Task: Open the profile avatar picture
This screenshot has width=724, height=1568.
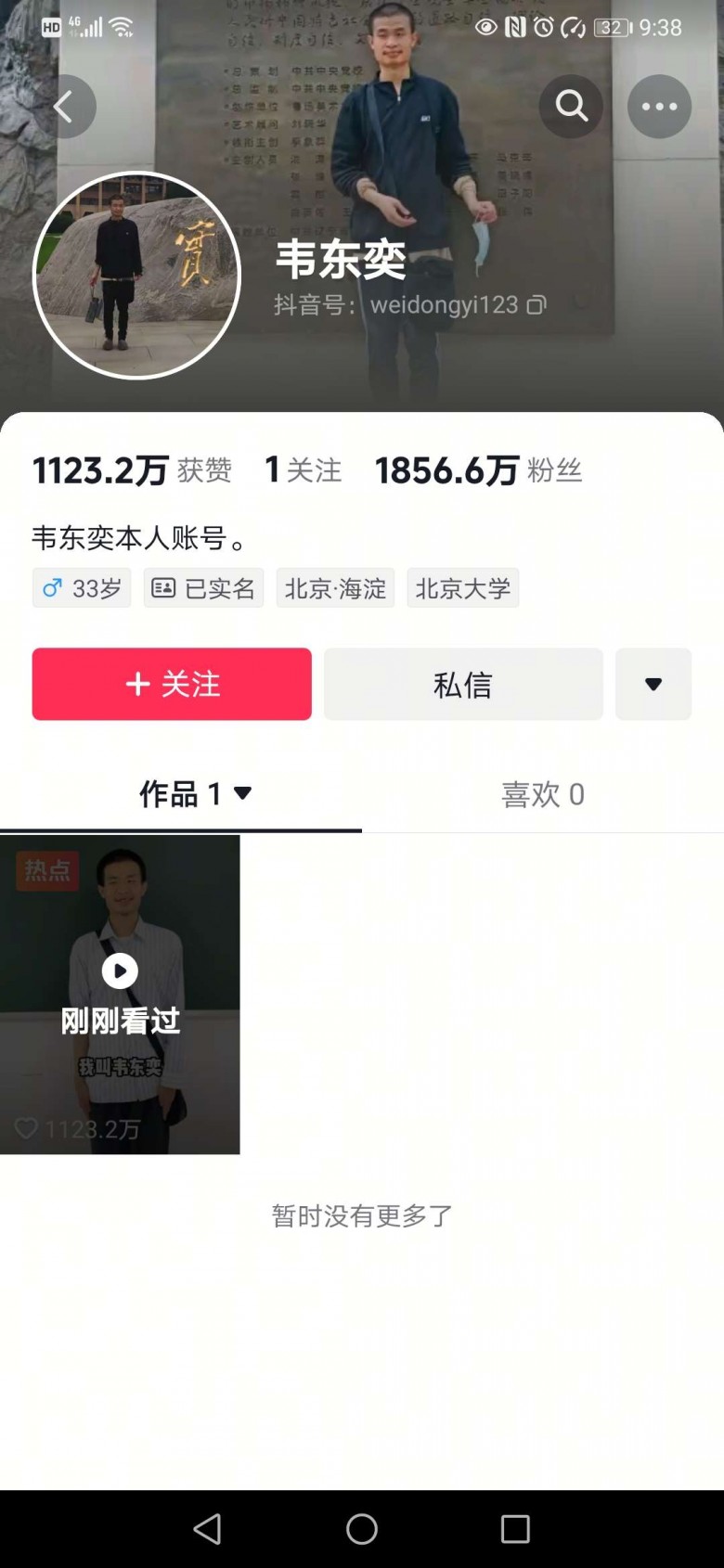Action: pos(136,276)
